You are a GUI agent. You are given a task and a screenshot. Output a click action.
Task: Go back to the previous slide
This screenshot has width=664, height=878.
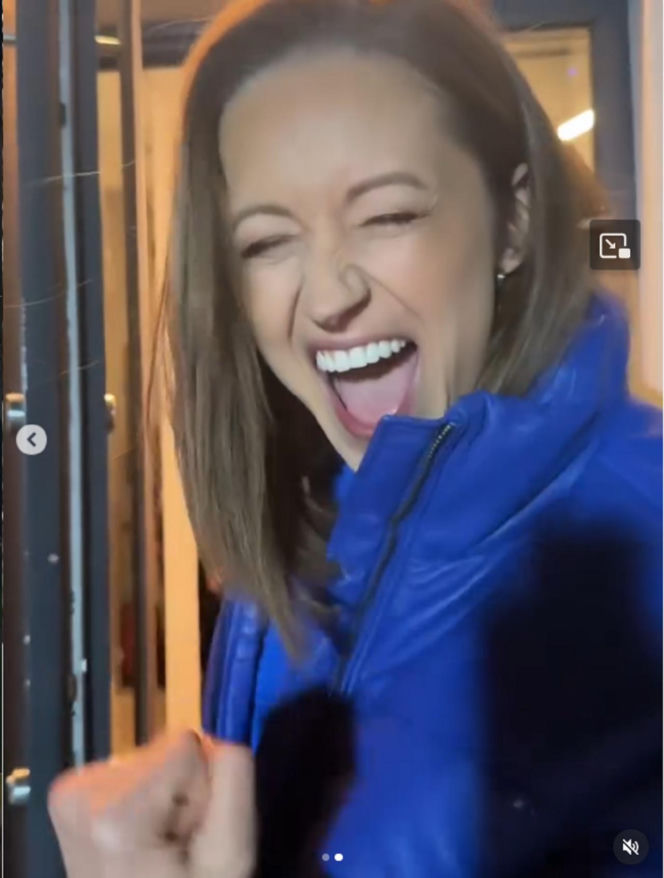(x=31, y=439)
